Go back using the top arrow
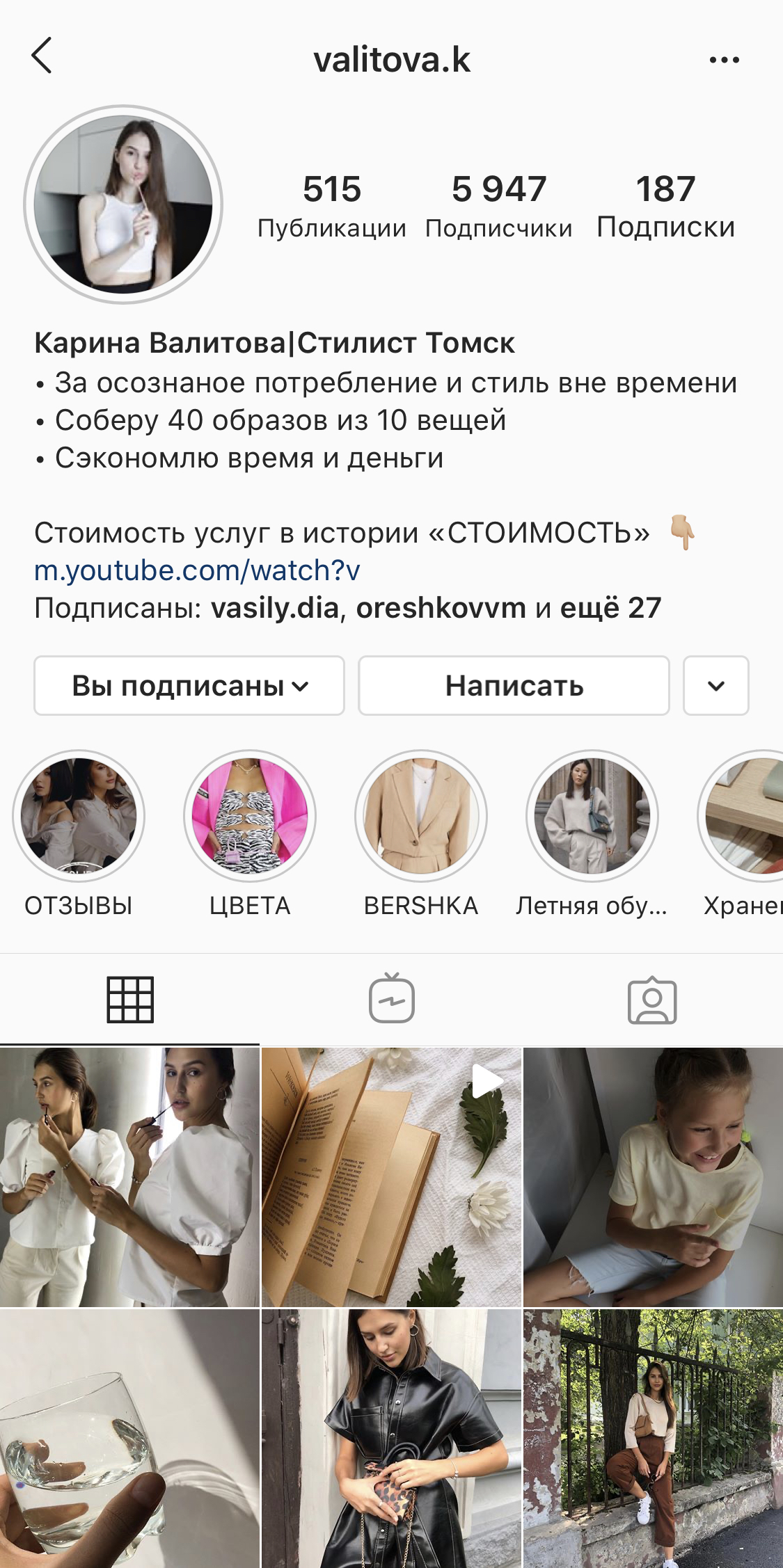This screenshot has width=783, height=1568. (x=42, y=56)
